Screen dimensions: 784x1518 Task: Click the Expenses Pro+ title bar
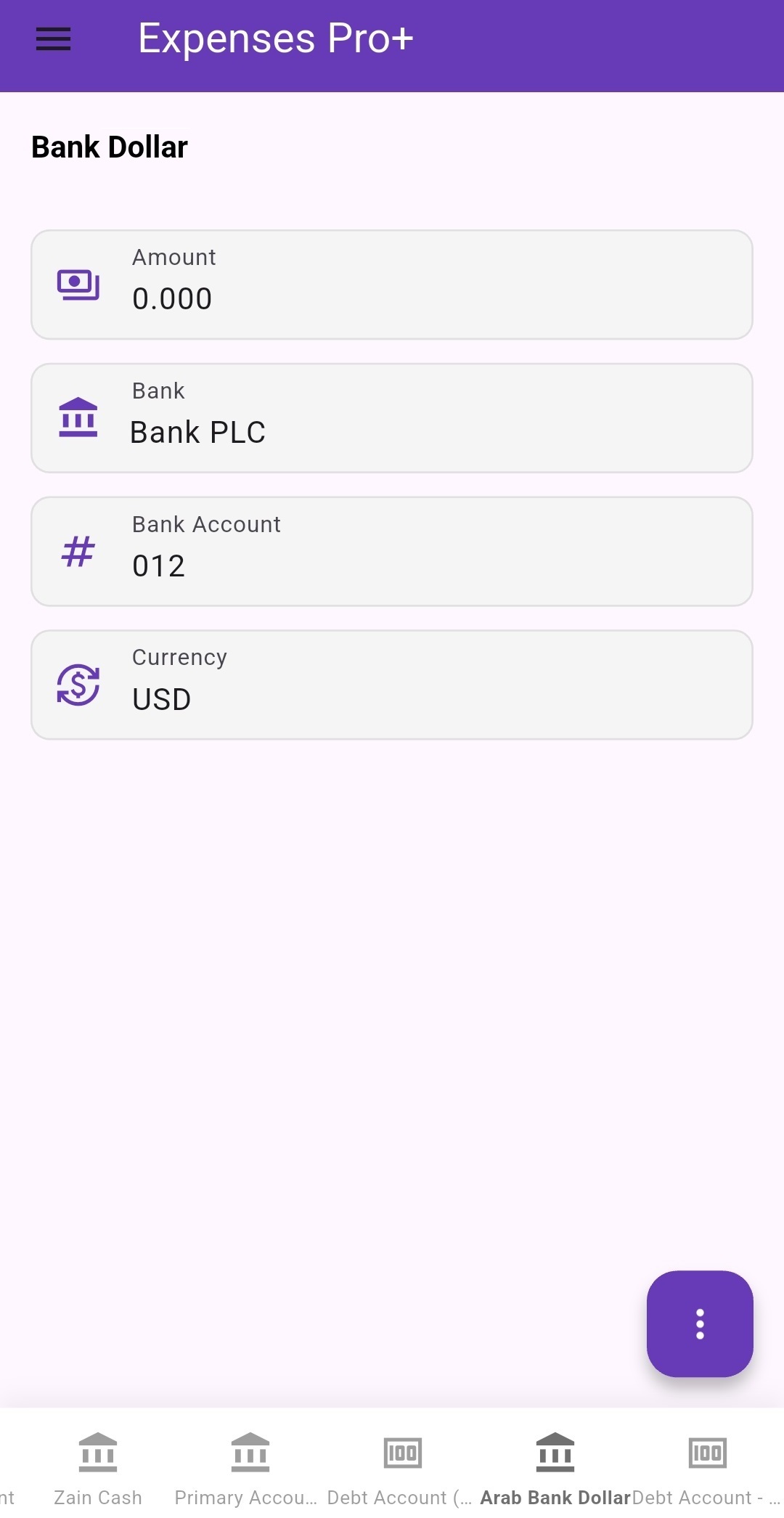coord(274,38)
